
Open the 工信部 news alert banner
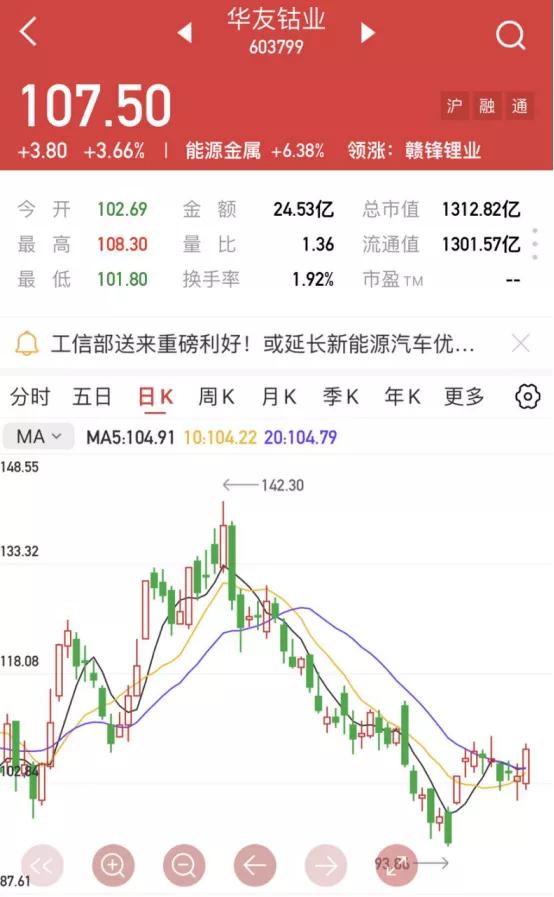pyautogui.click(x=263, y=344)
